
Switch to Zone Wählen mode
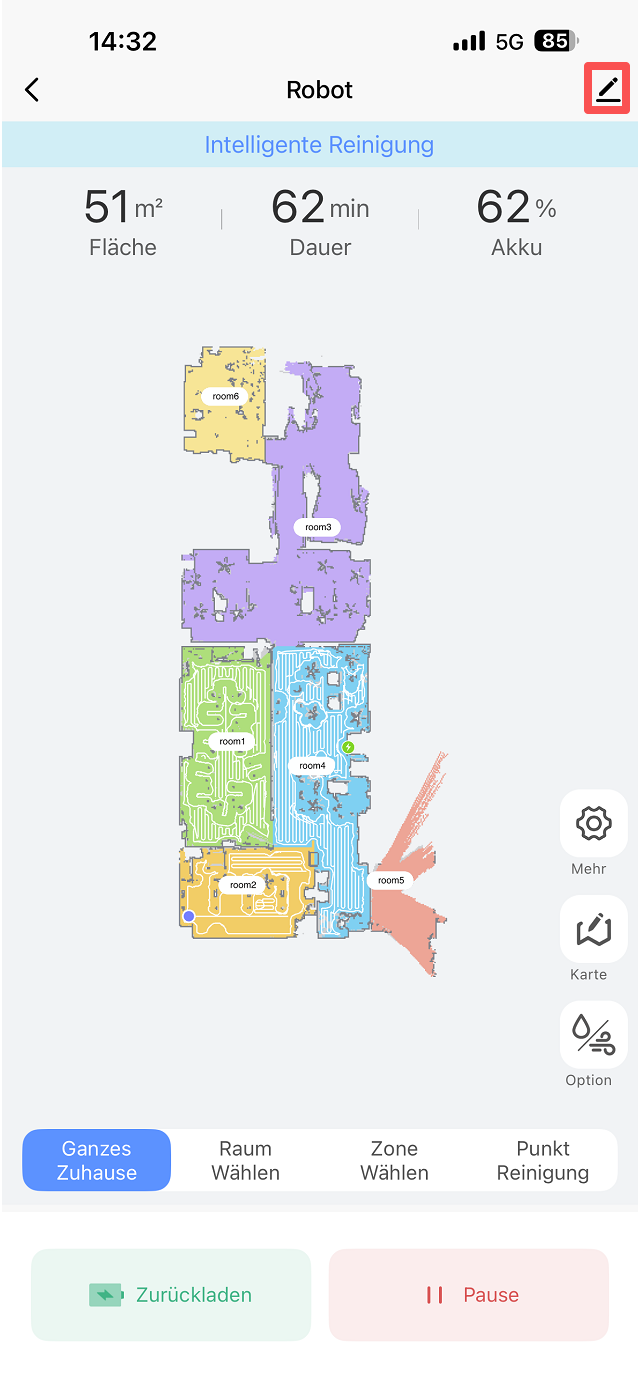[x=394, y=1160]
